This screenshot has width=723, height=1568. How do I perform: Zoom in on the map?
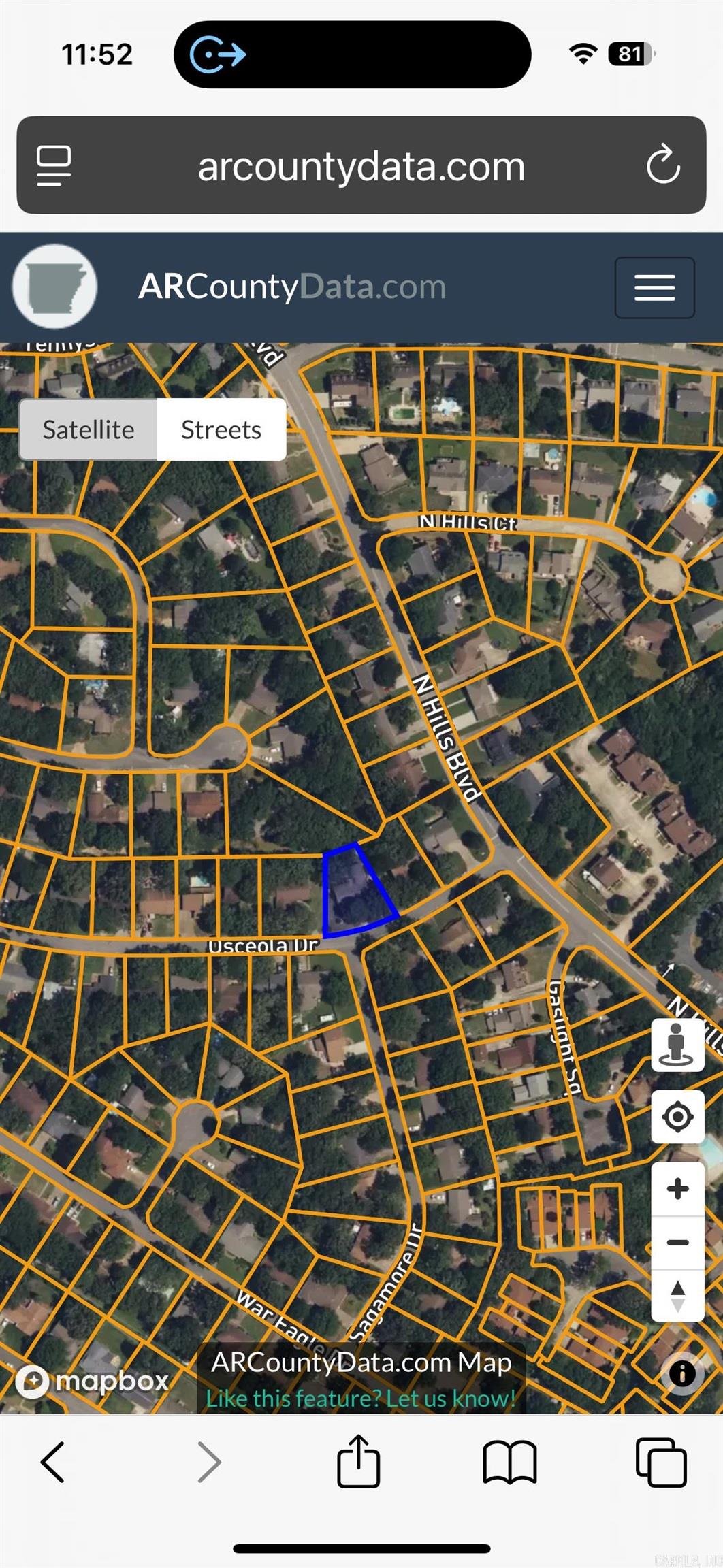[x=677, y=1189]
